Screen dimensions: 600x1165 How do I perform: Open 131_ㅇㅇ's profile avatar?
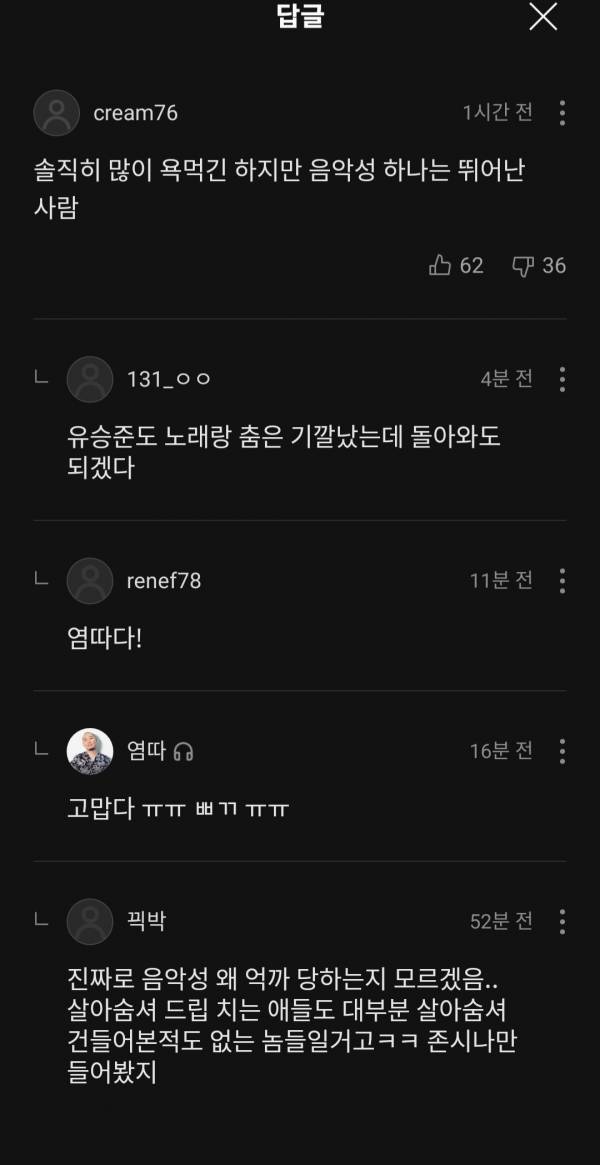pos(90,379)
